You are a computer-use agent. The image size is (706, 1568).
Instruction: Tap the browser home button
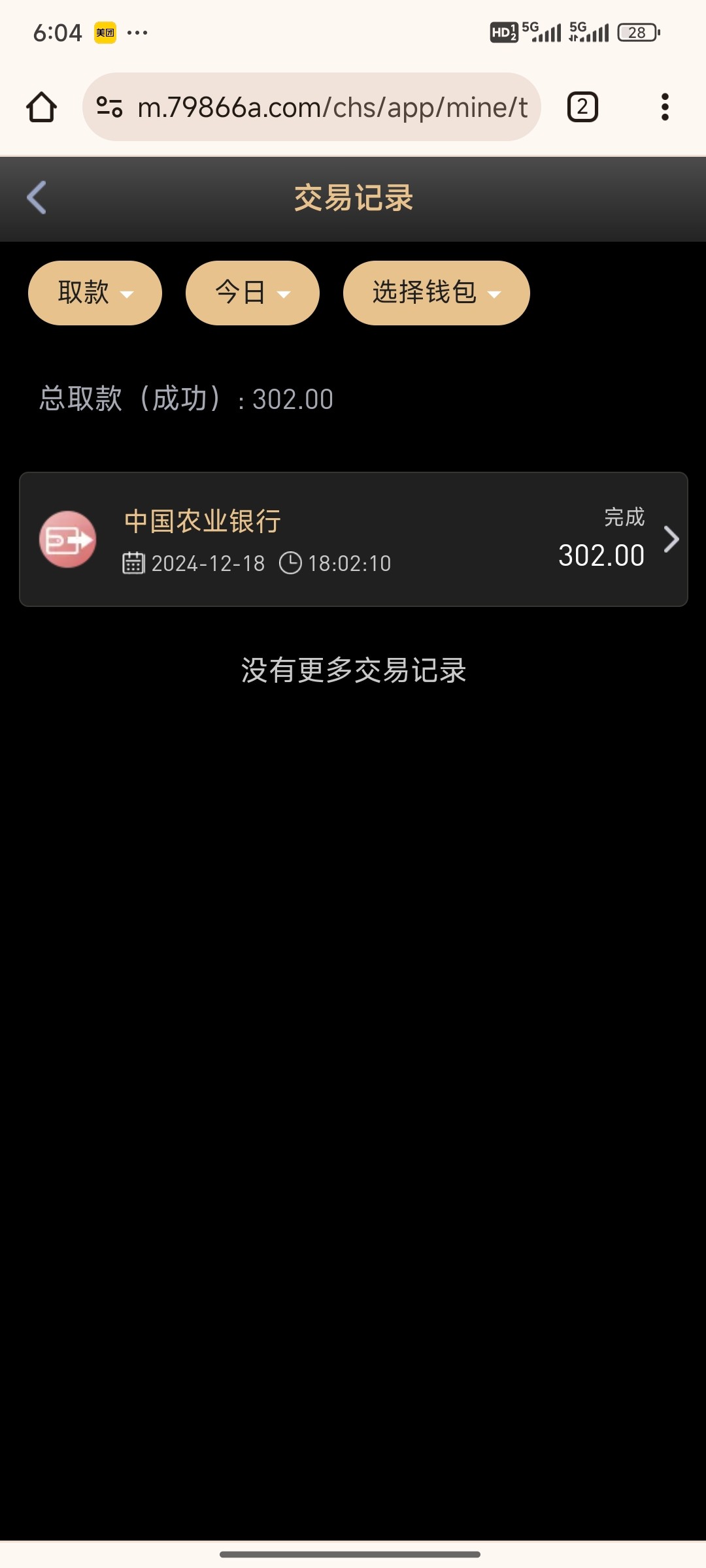click(x=41, y=107)
